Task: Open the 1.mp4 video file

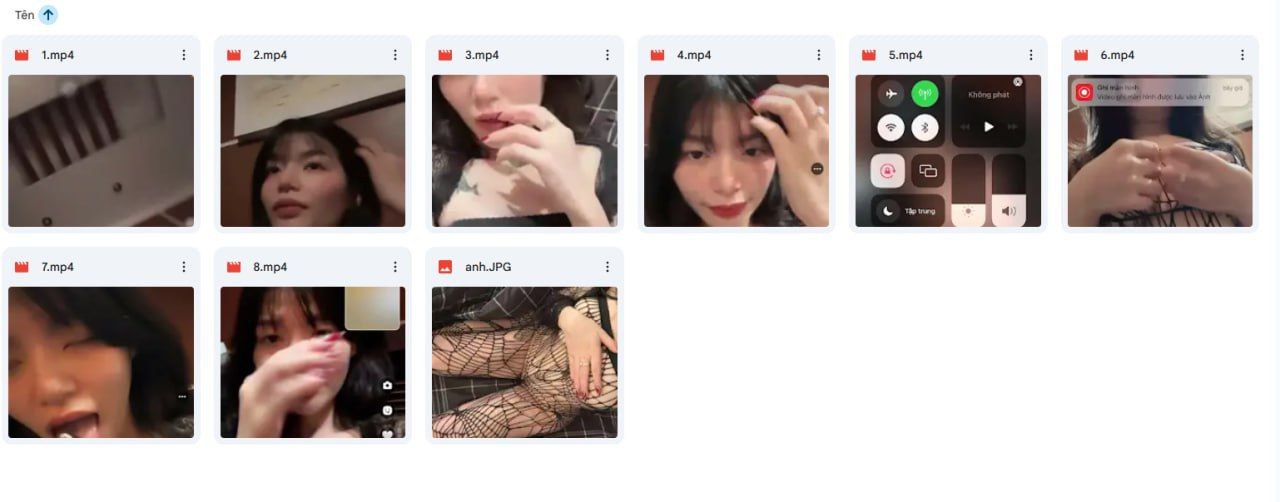Action: (x=101, y=150)
